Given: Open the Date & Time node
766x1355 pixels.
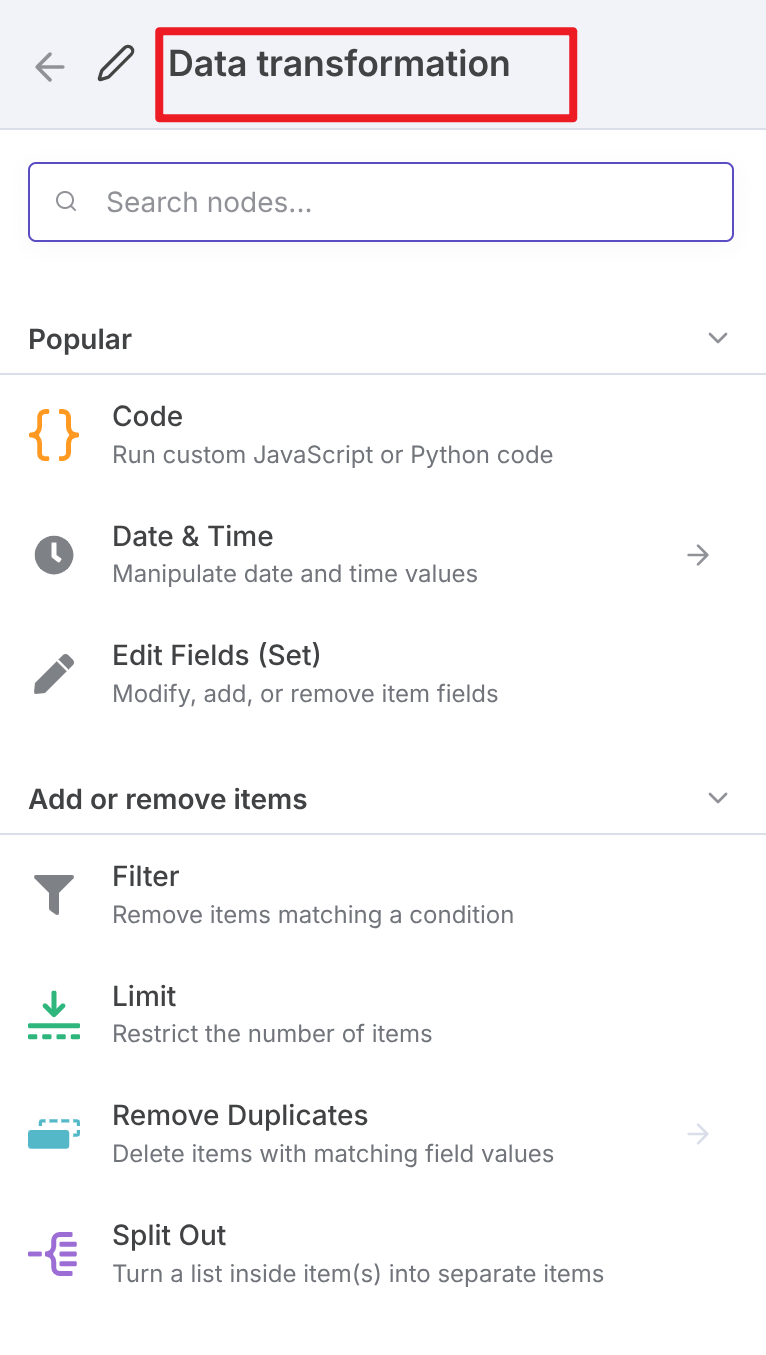Looking at the screenshot, I should point(383,554).
